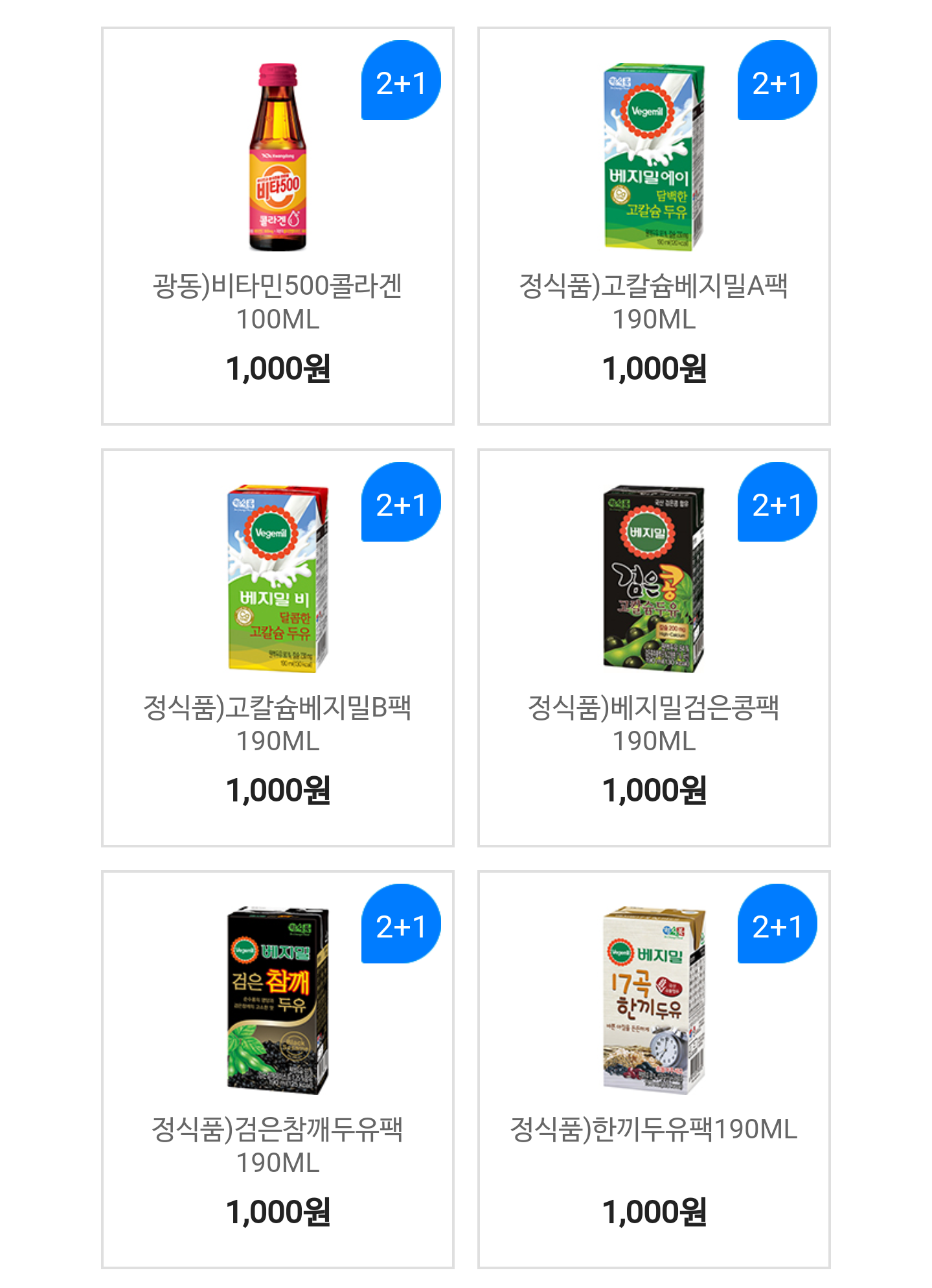Screen dimensions: 932x1288
Task: Tap the 정식품)검은참깨두유팩 190ML product
Action: pyautogui.click(x=278, y=1069)
